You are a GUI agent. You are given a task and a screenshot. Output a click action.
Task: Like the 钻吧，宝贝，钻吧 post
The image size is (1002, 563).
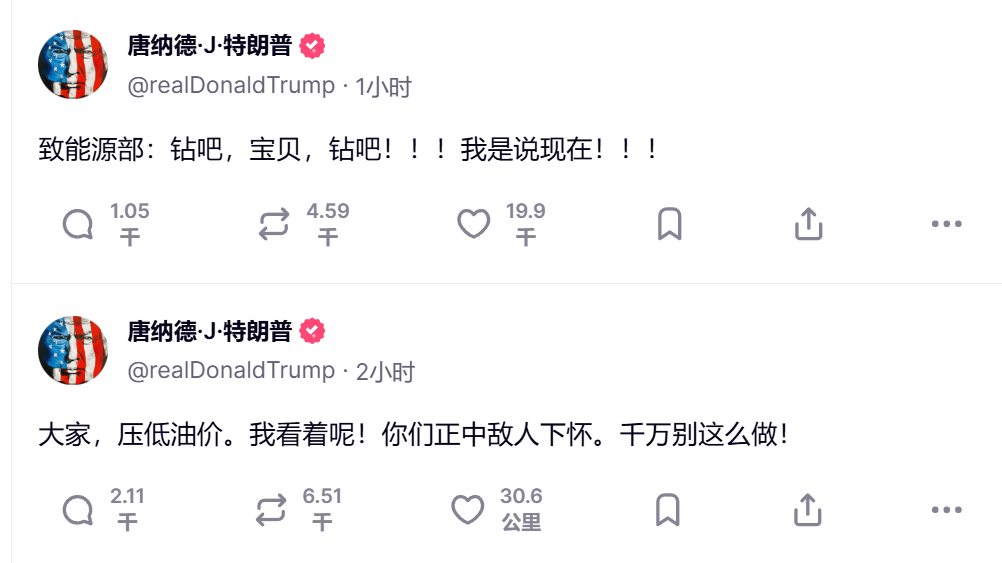(x=473, y=224)
